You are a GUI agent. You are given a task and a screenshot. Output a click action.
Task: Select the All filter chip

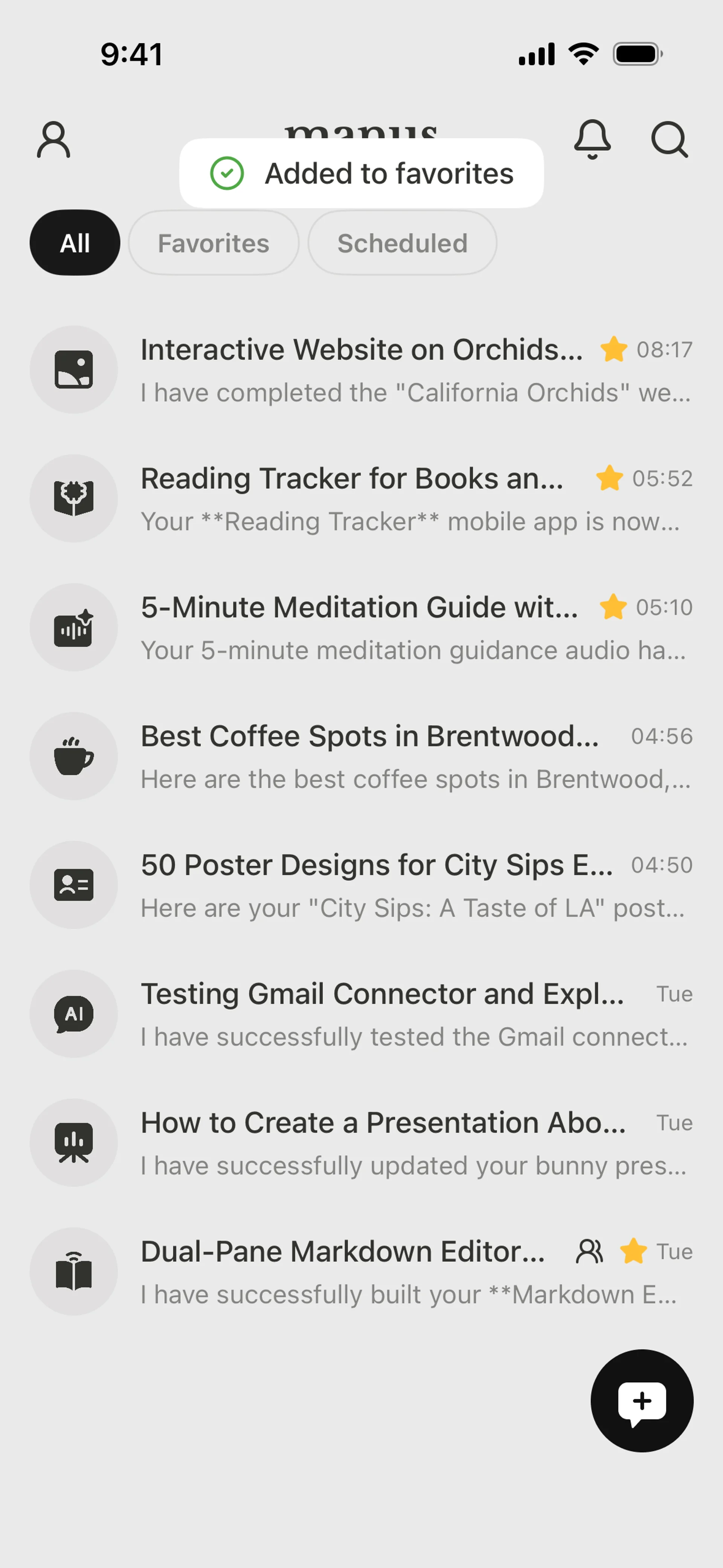tap(75, 243)
